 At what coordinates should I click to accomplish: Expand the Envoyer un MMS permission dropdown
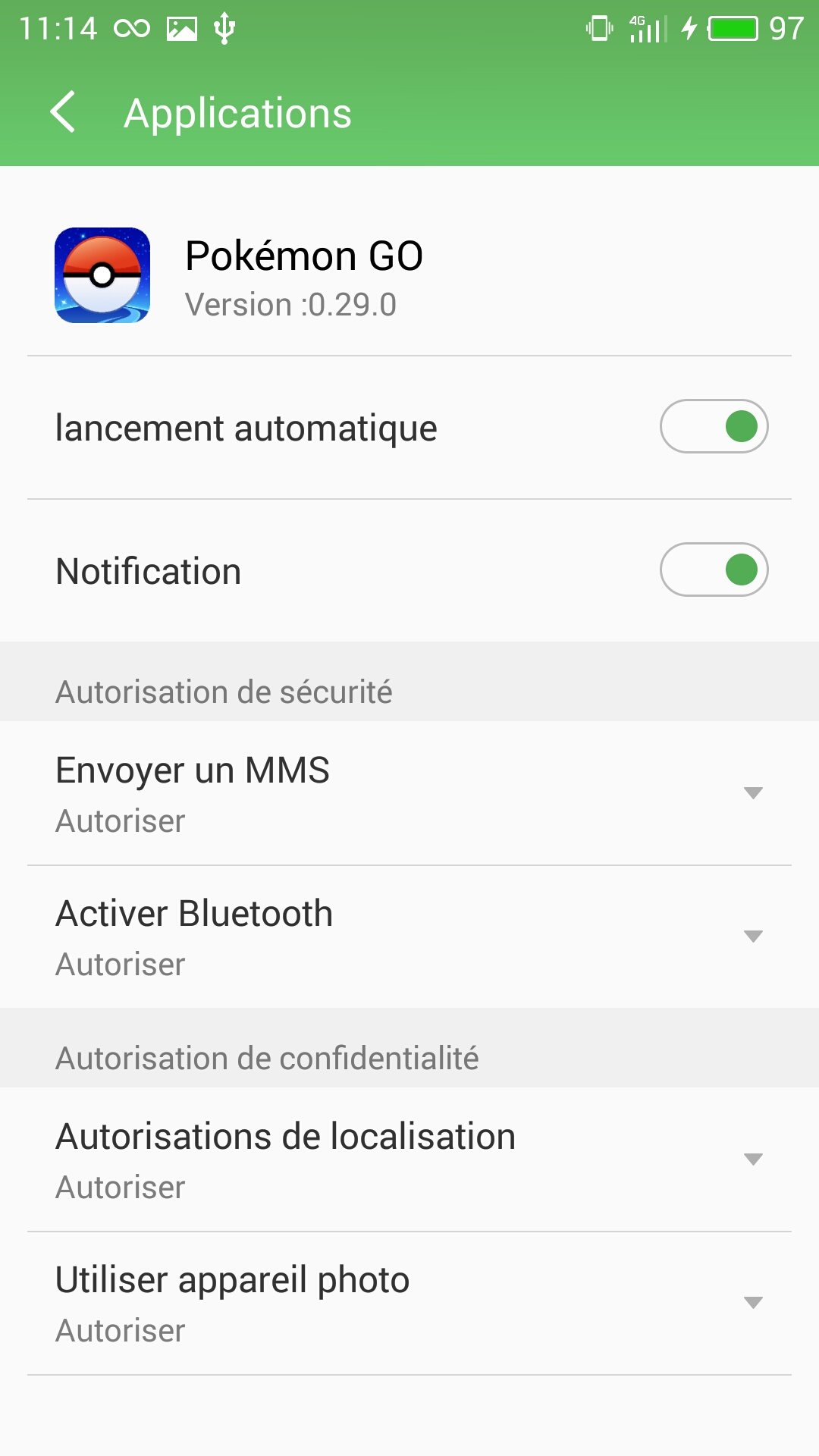[752, 793]
